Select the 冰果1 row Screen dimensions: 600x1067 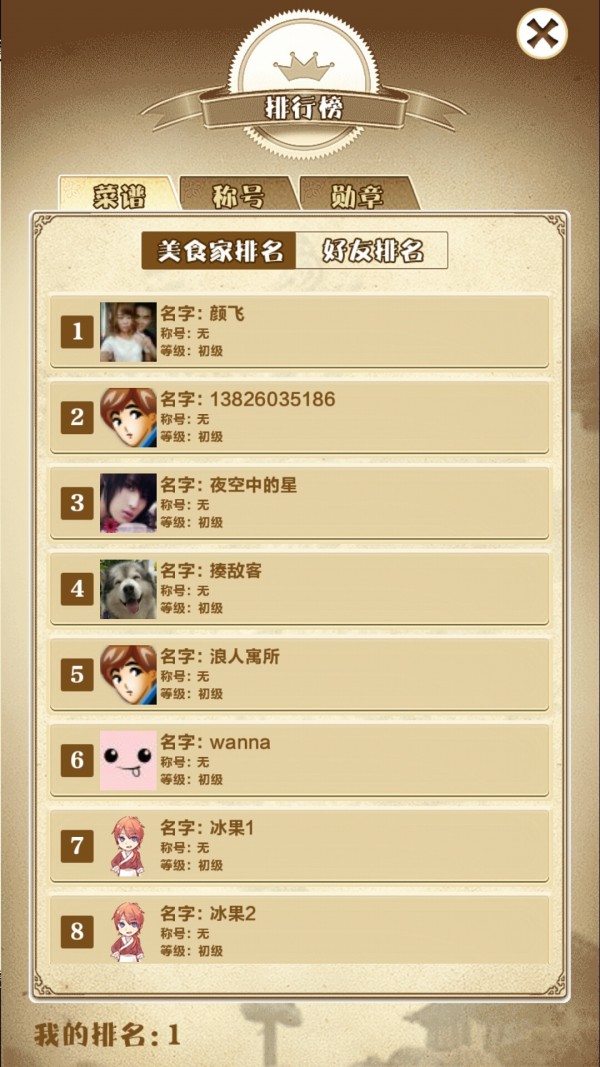(x=300, y=846)
